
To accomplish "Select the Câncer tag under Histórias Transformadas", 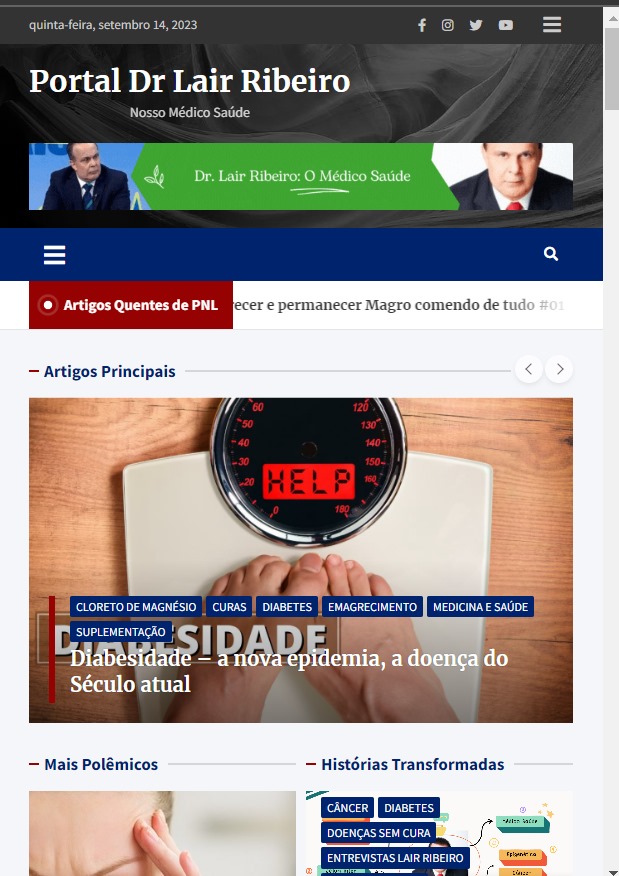I will (x=347, y=808).
